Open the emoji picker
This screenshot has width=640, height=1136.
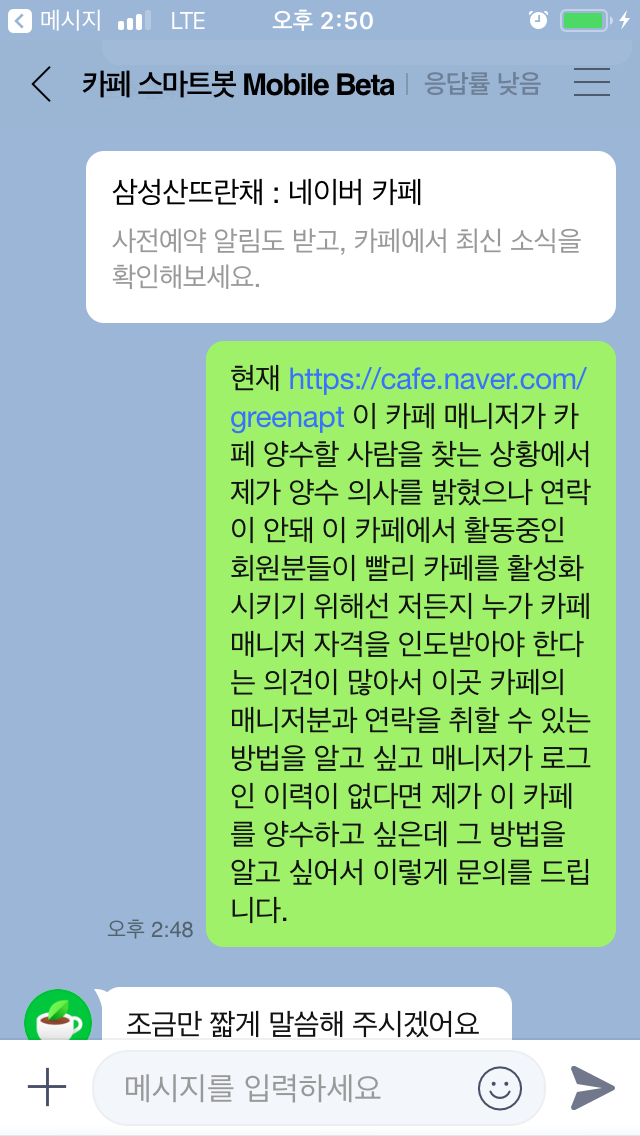[x=500, y=1087]
